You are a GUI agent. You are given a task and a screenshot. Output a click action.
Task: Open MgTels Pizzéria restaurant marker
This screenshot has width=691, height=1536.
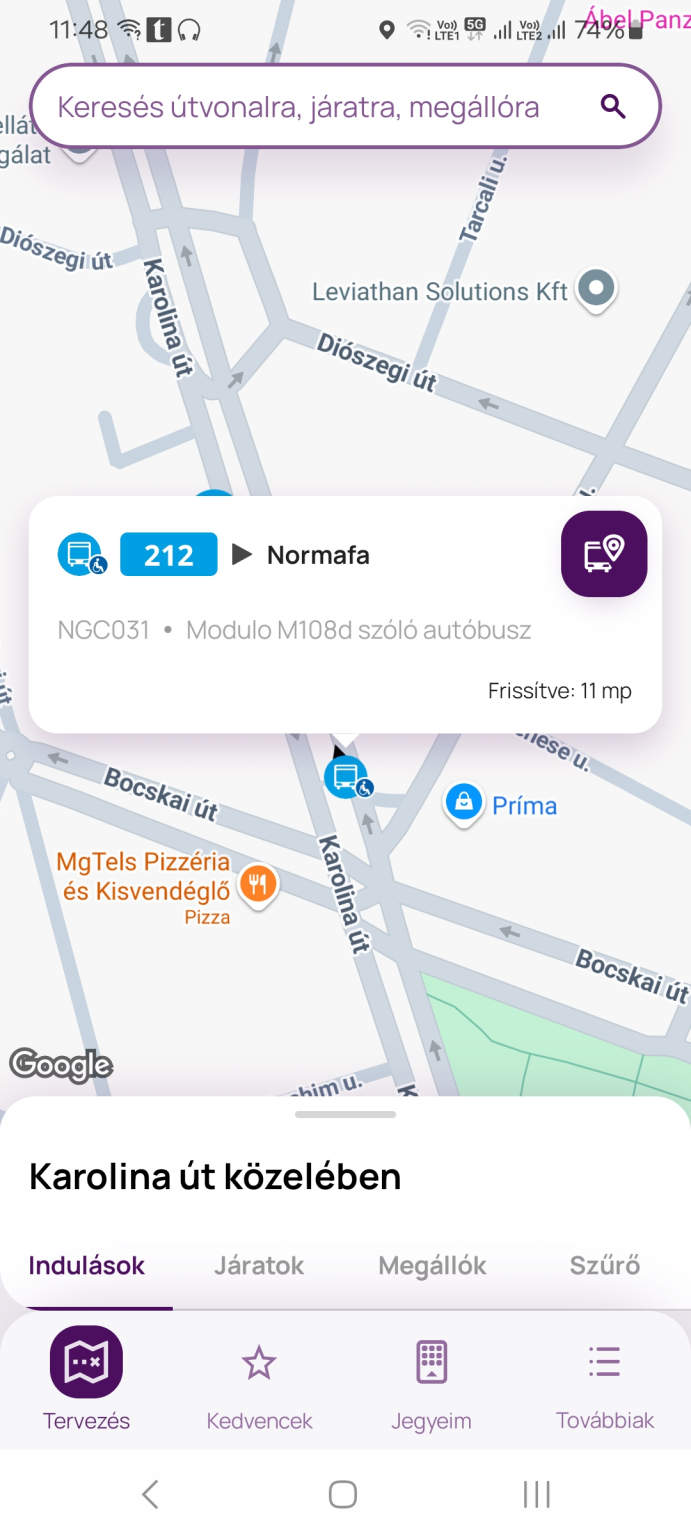tap(258, 884)
